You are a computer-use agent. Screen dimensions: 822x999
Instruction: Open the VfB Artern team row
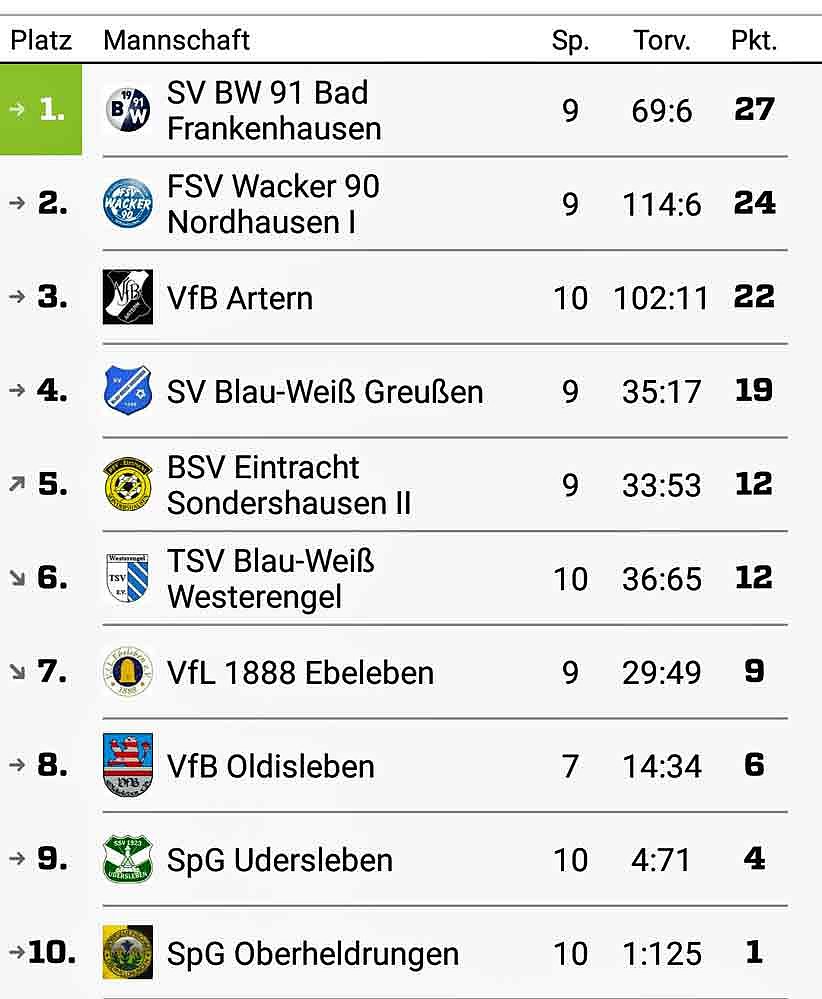pyautogui.click(x=240, y=298)
